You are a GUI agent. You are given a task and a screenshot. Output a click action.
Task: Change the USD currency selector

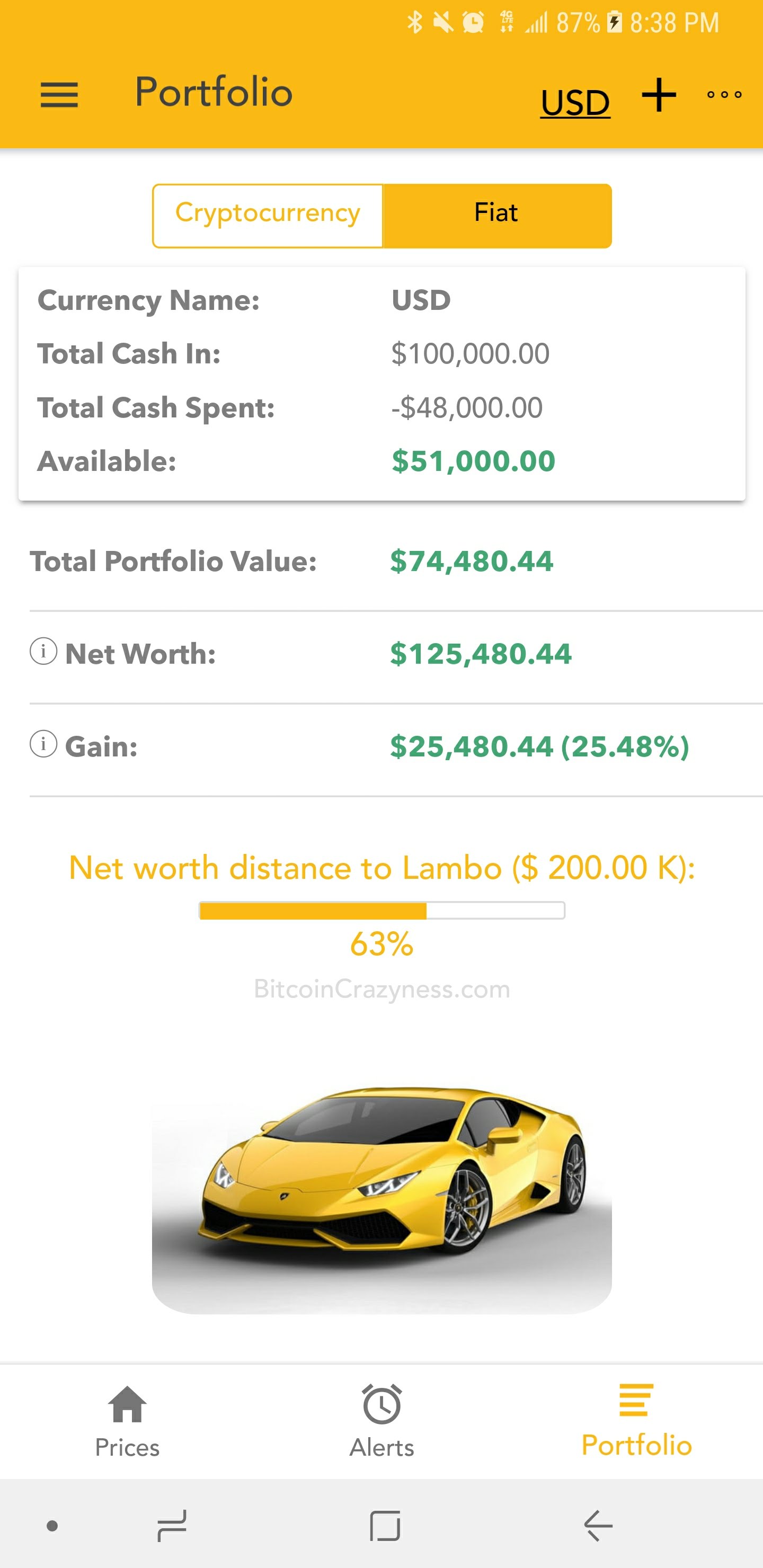pyautogui.click(x=575, y=102)
